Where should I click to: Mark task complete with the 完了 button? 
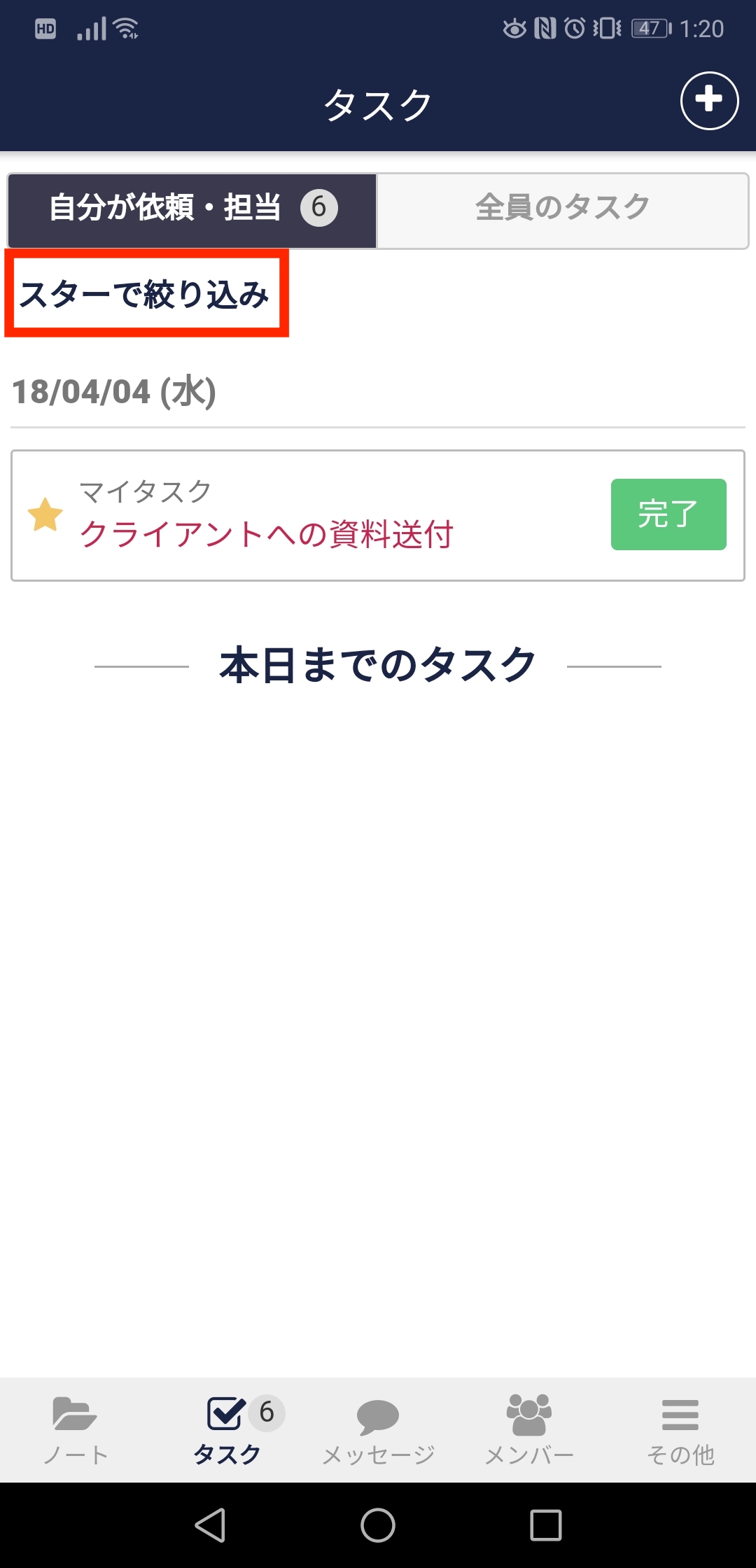pyautogui.click(x=668, y=514)
